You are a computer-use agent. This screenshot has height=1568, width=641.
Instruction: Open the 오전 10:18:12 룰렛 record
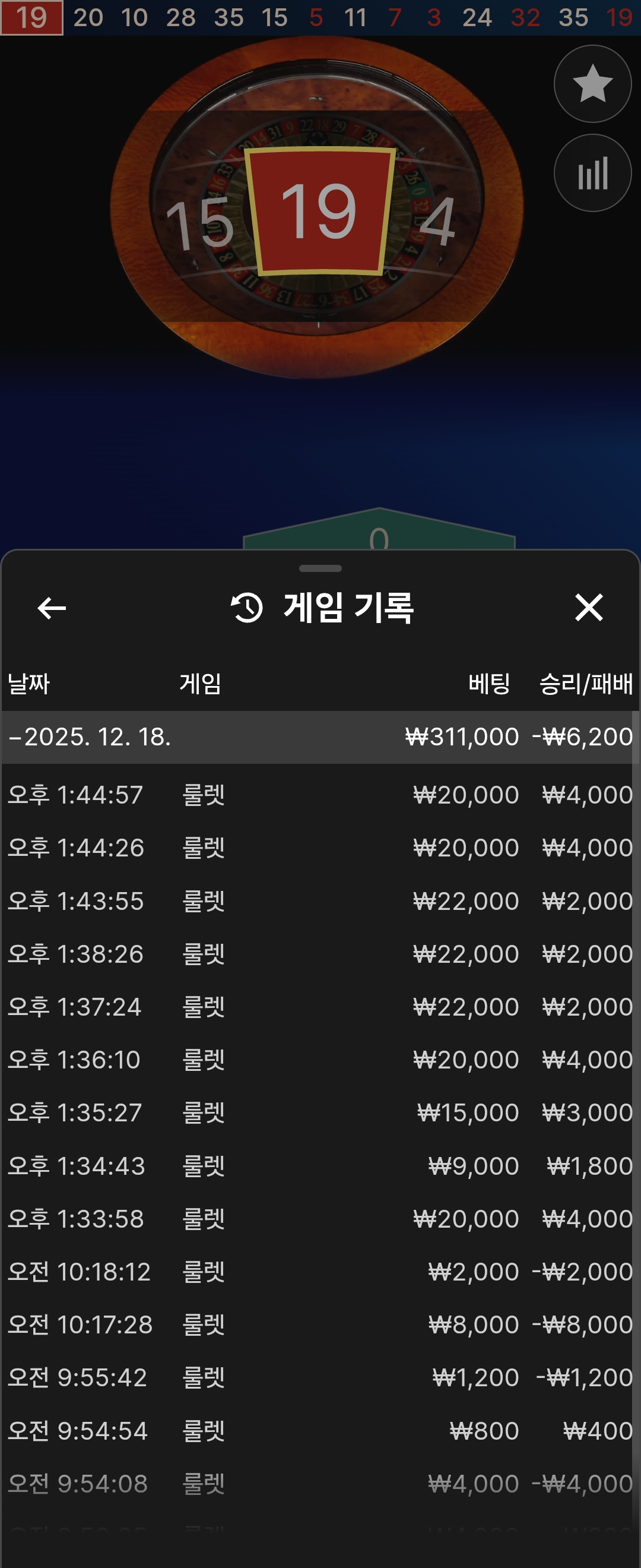[320, 1272]
